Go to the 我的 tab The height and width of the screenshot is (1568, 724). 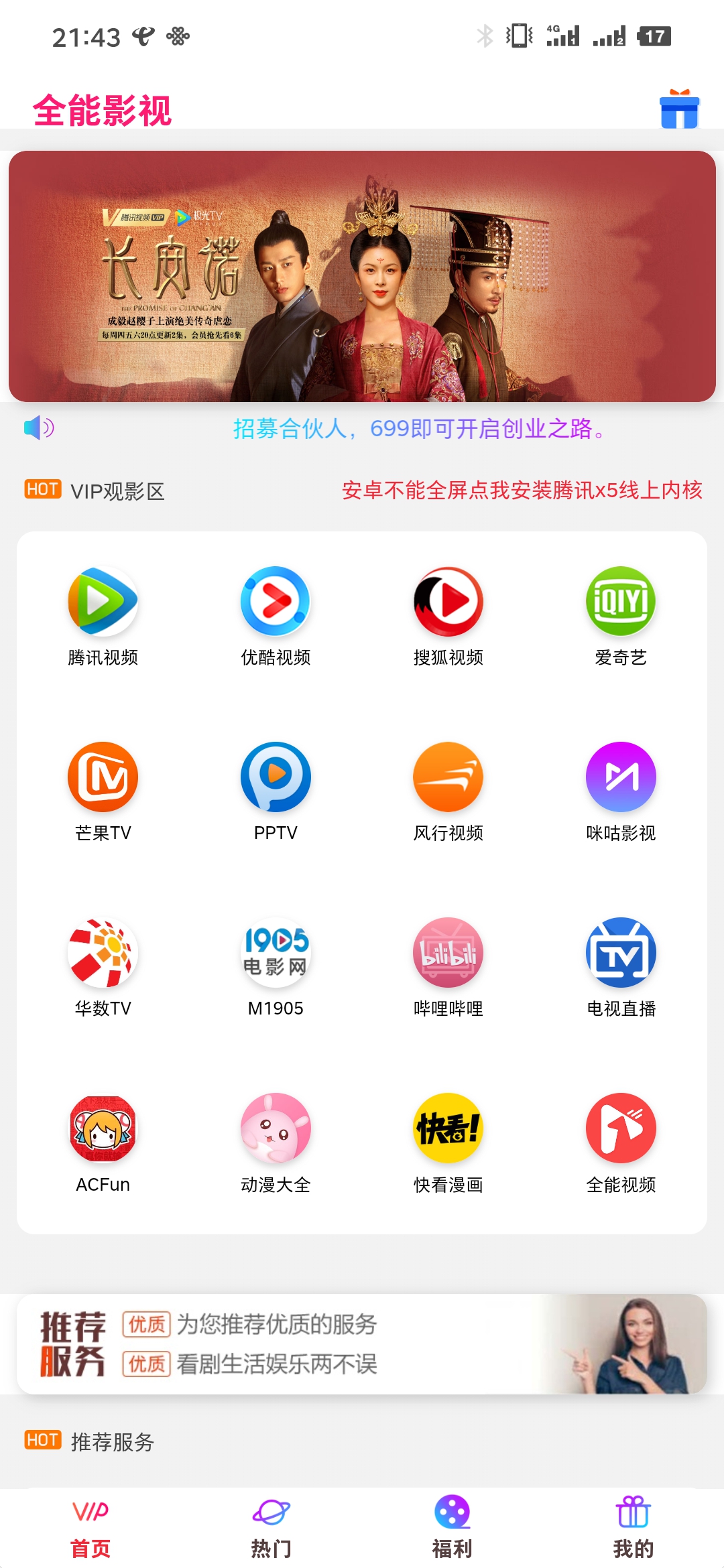[x=633, y=1527]
